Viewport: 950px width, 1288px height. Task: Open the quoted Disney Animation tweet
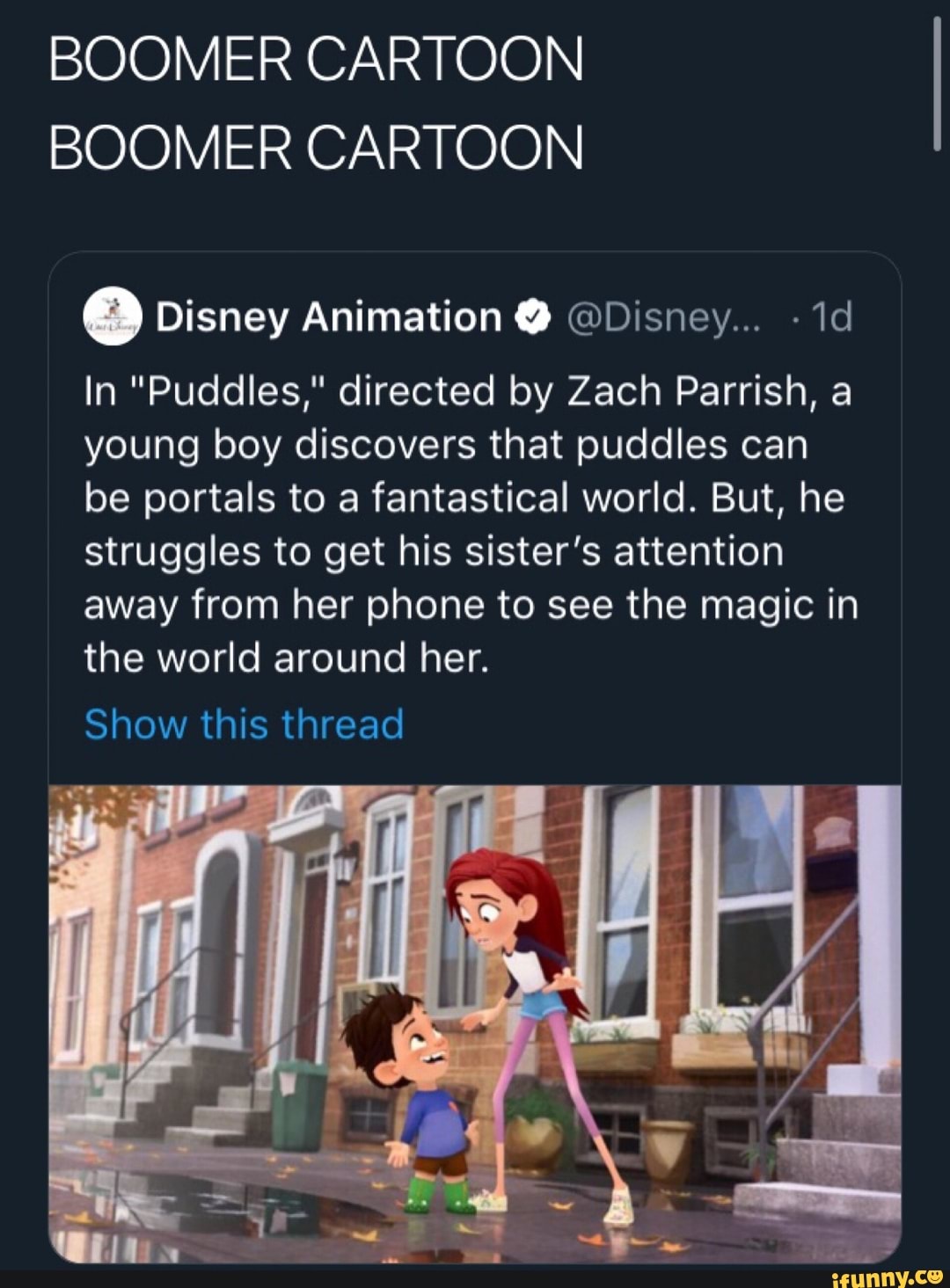point(471,524)
